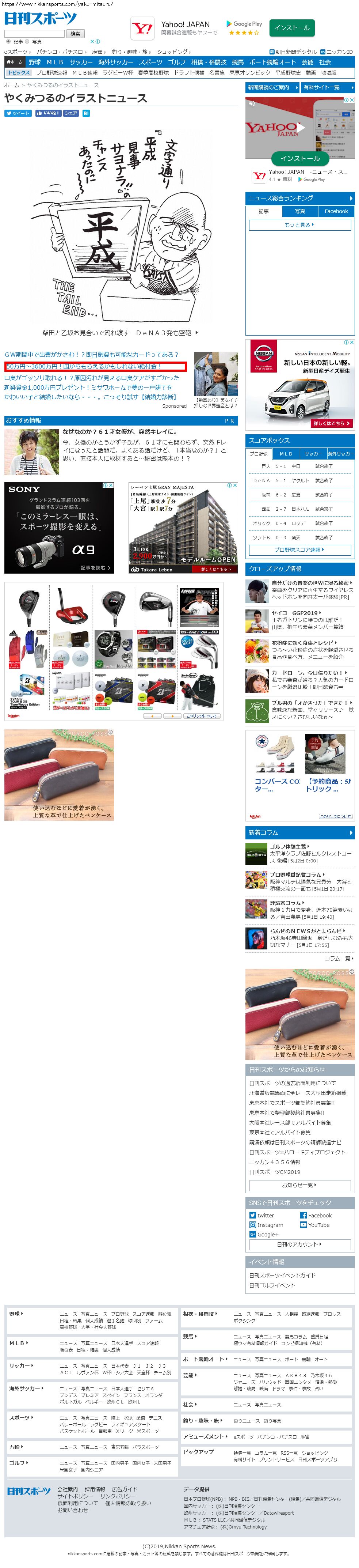The height and width of the screenshot is (1568, 359).
Task: Tap the search text field
Action: [x=34, y=34]
